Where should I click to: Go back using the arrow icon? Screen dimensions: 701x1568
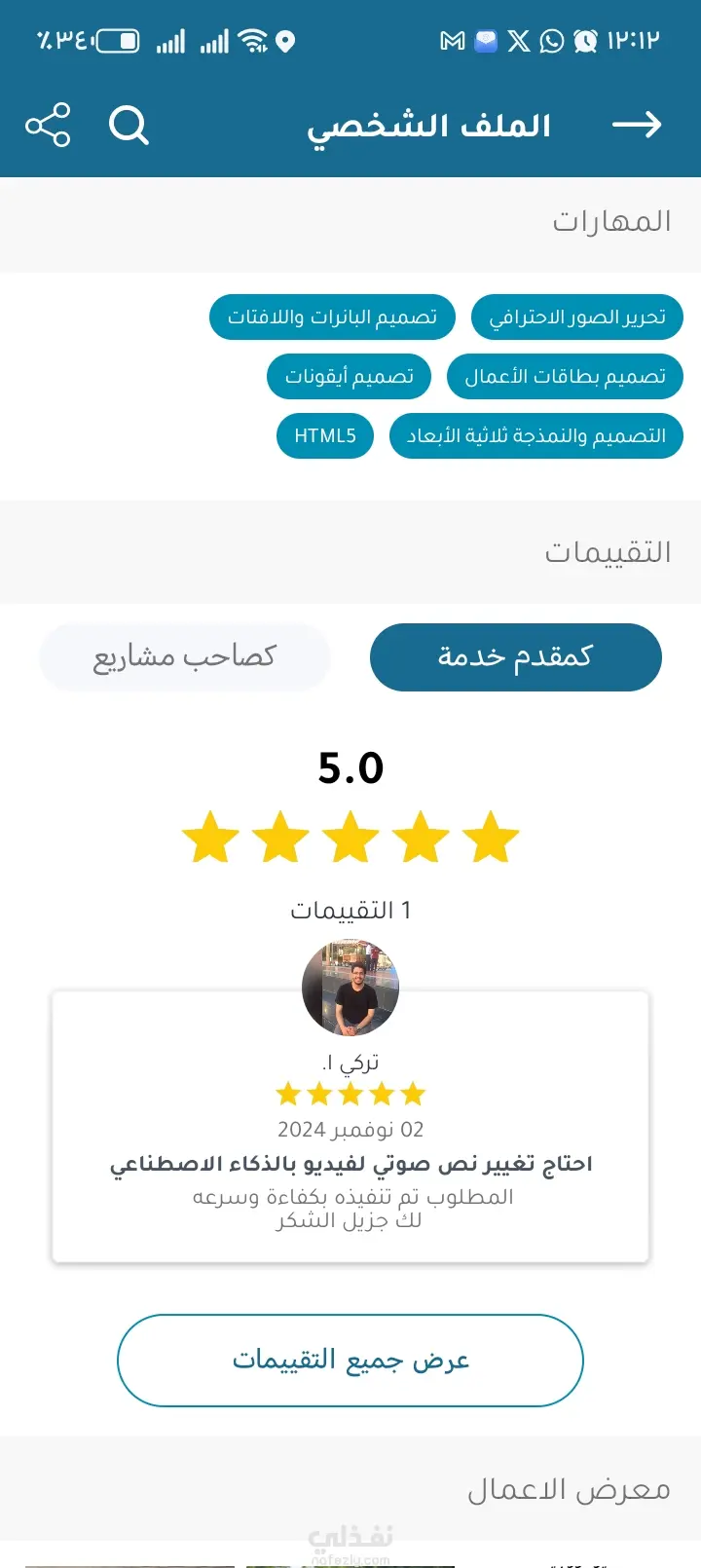coord(637,125)
